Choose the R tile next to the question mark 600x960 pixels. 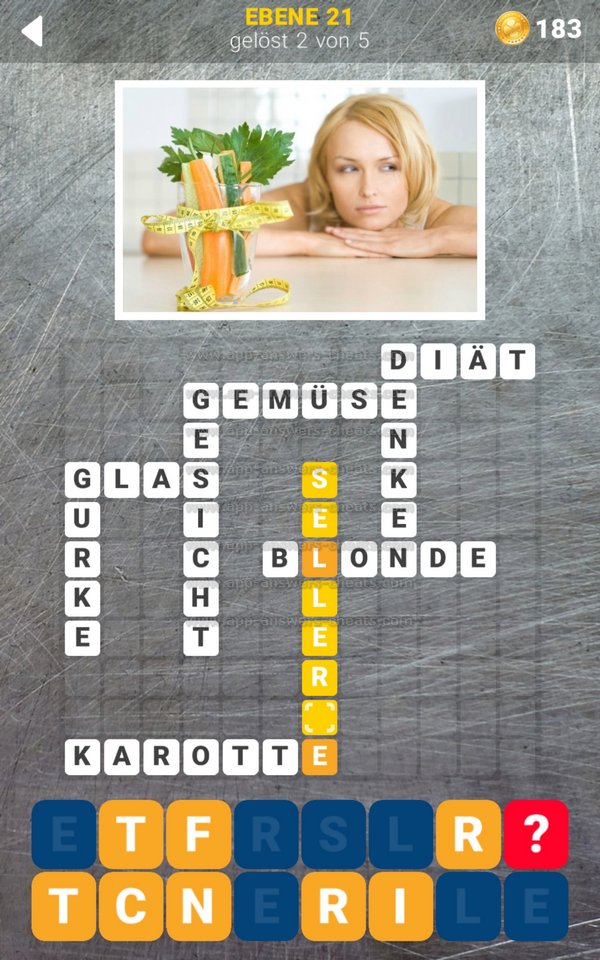(x=468, y=834)
